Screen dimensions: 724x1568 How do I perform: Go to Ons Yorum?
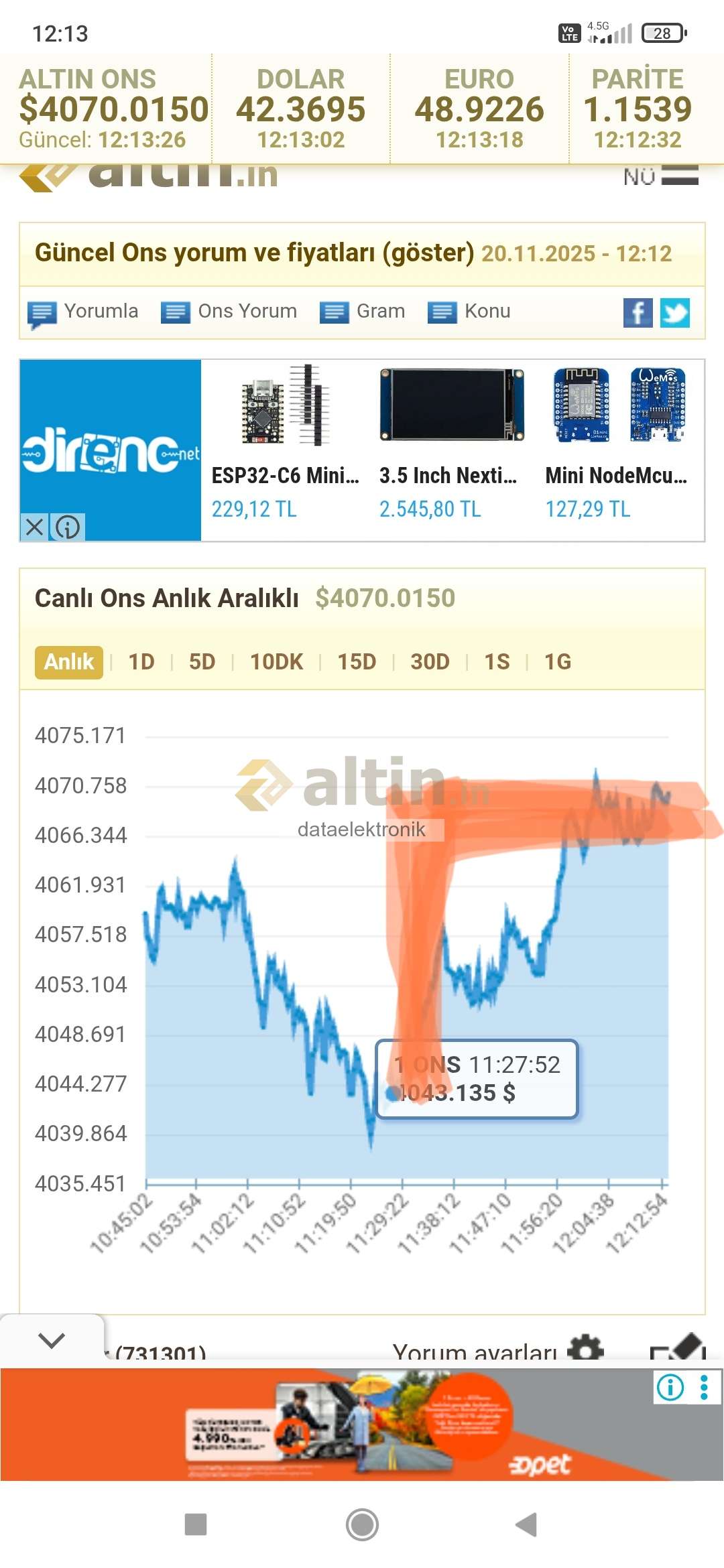(229, 312)
